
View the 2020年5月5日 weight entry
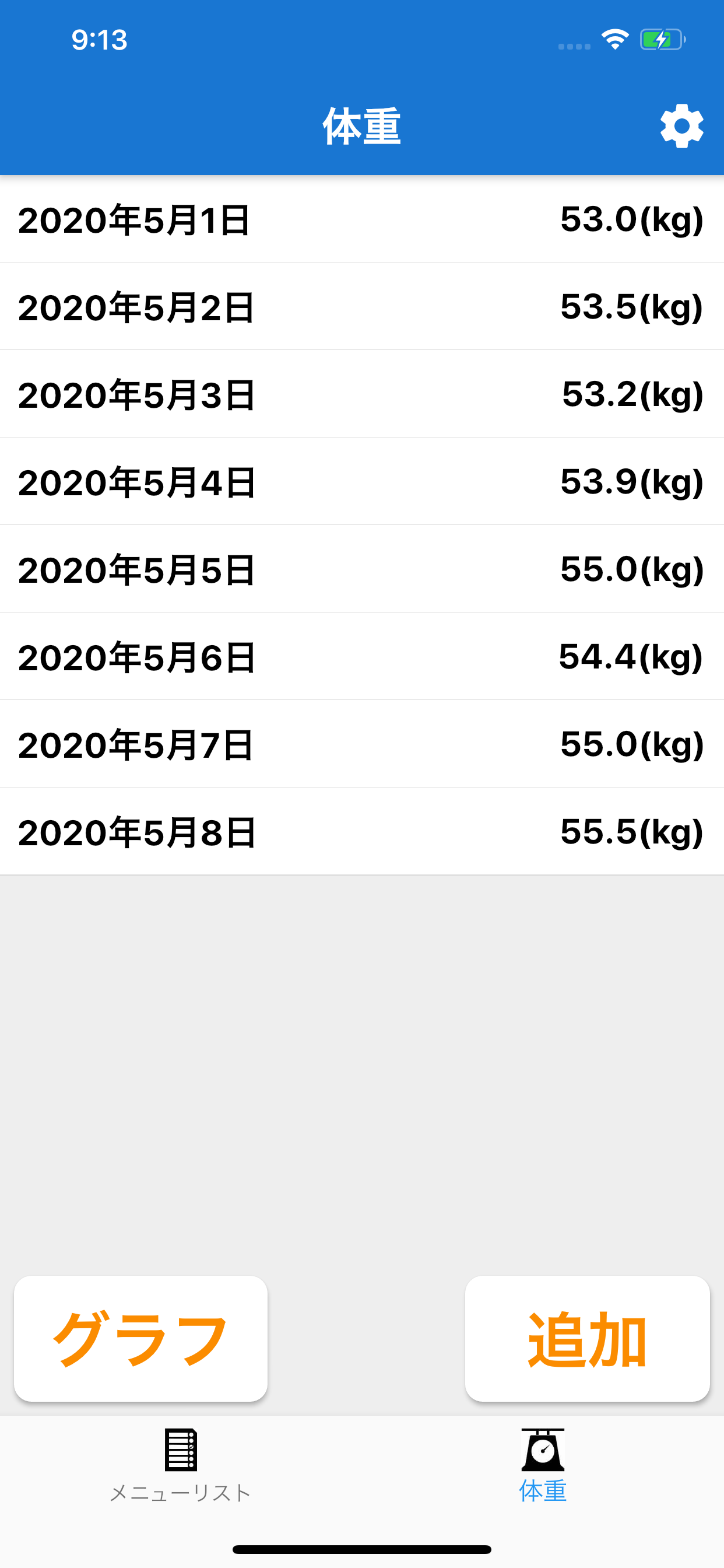[362, 569]
